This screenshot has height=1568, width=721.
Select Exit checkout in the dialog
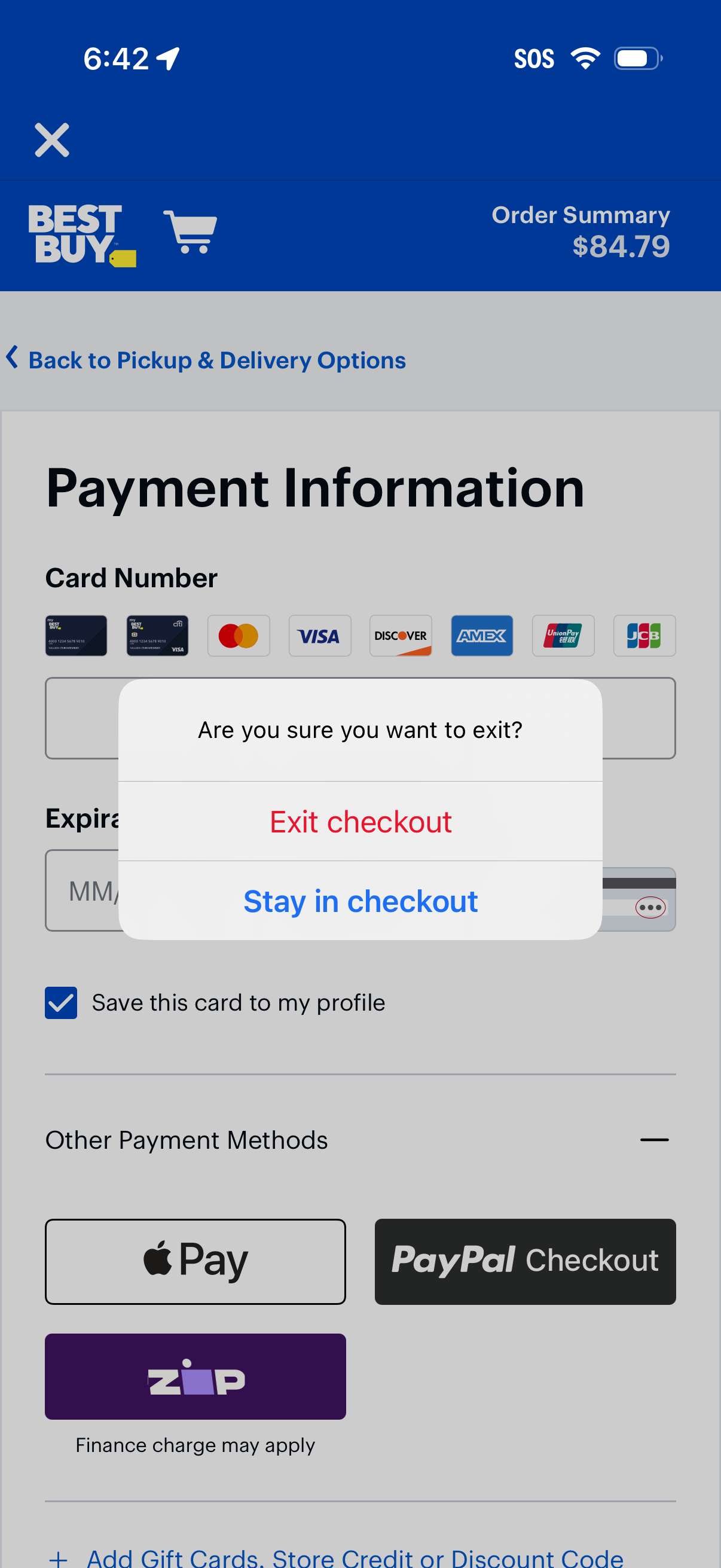point(360,821)
